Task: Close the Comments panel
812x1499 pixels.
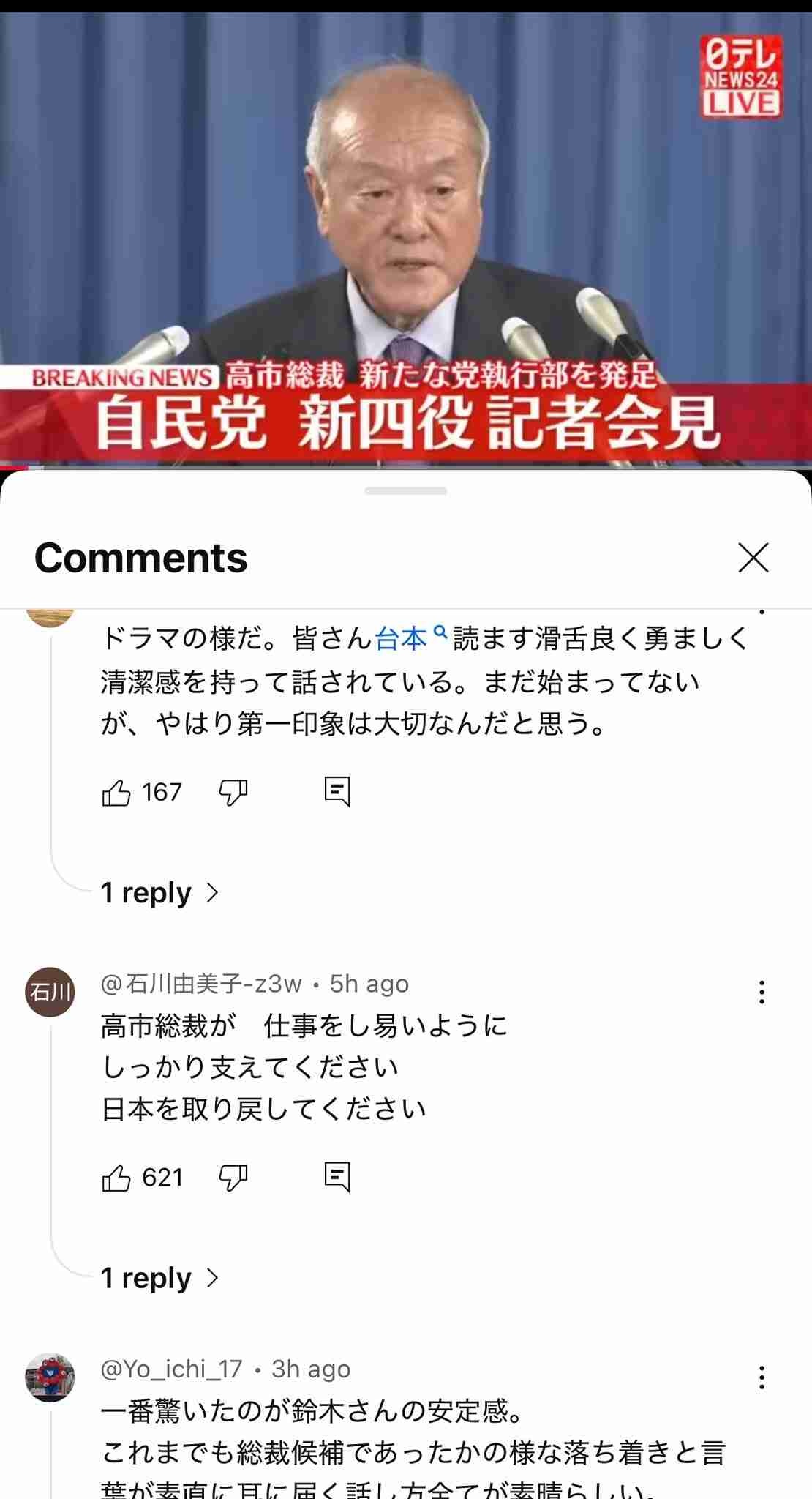Action: click(x=753, y=558)
